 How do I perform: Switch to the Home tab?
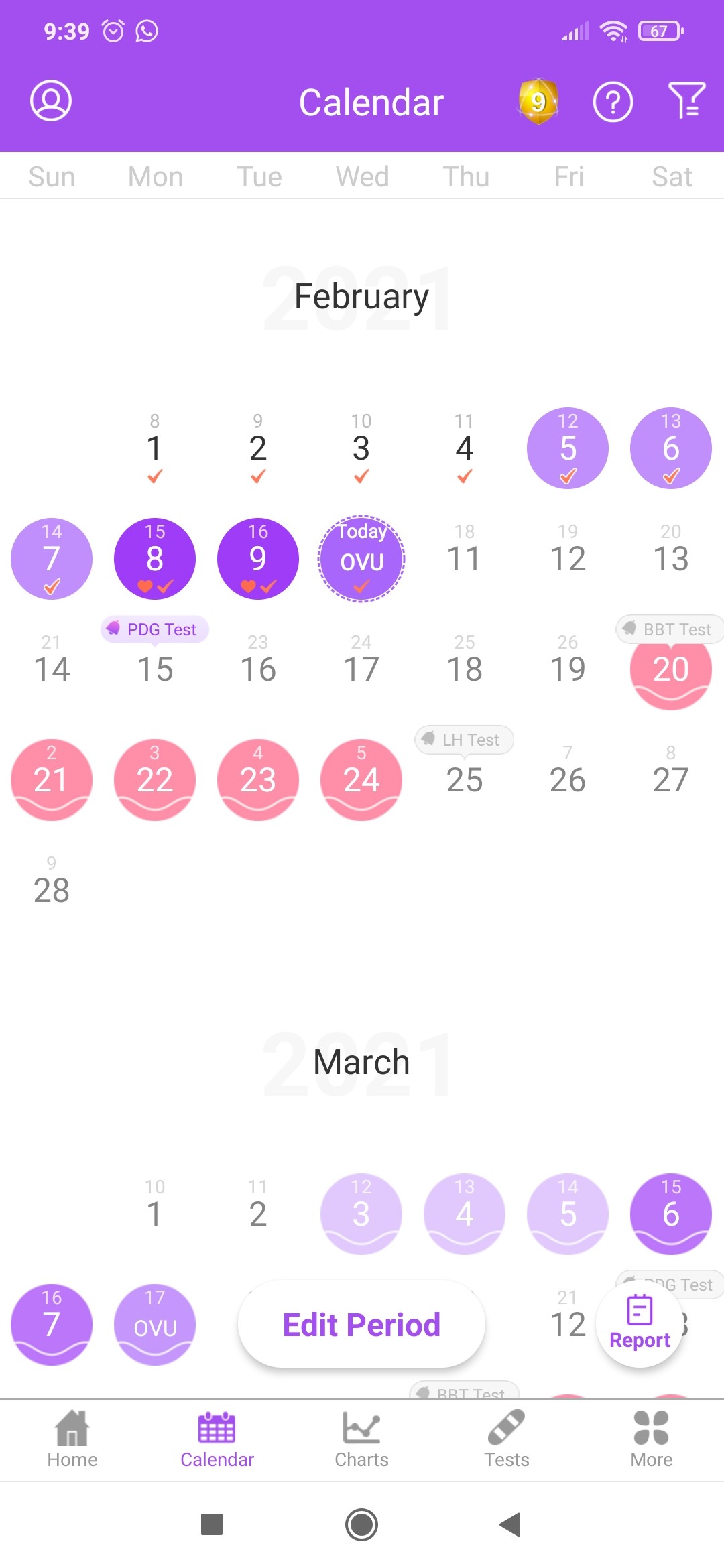click(72, 1439)
